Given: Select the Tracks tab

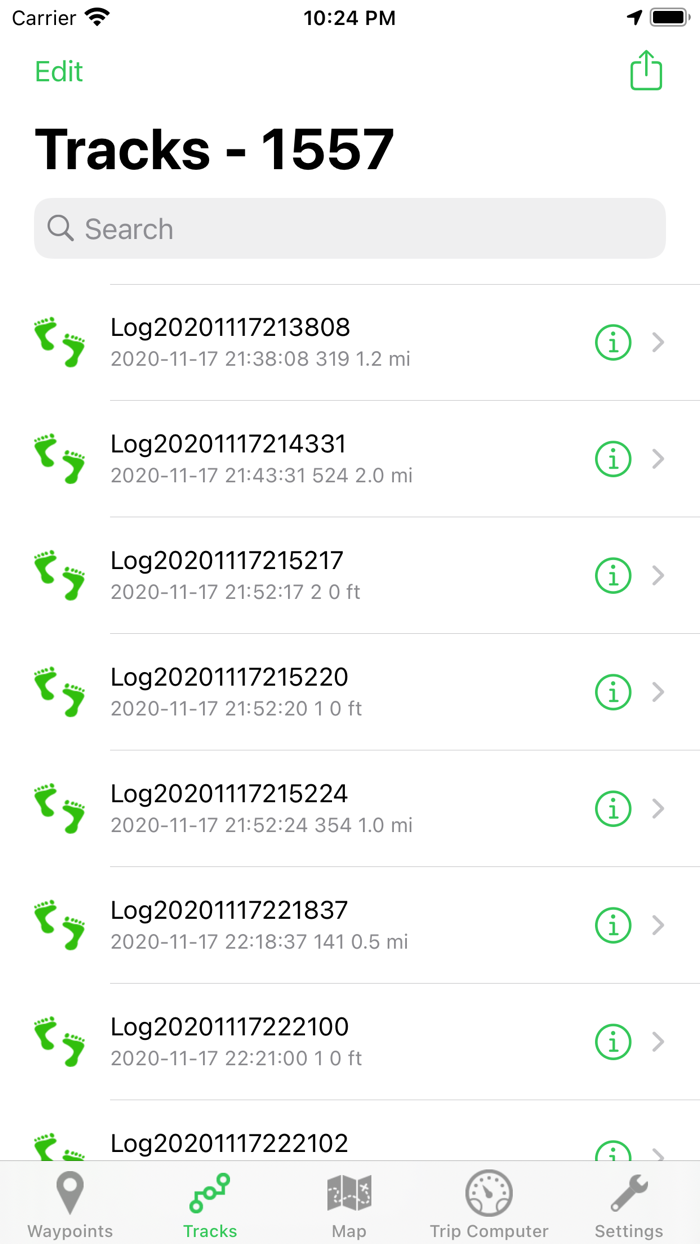Looking at the screenshot, I should [x=210, y=1205].
